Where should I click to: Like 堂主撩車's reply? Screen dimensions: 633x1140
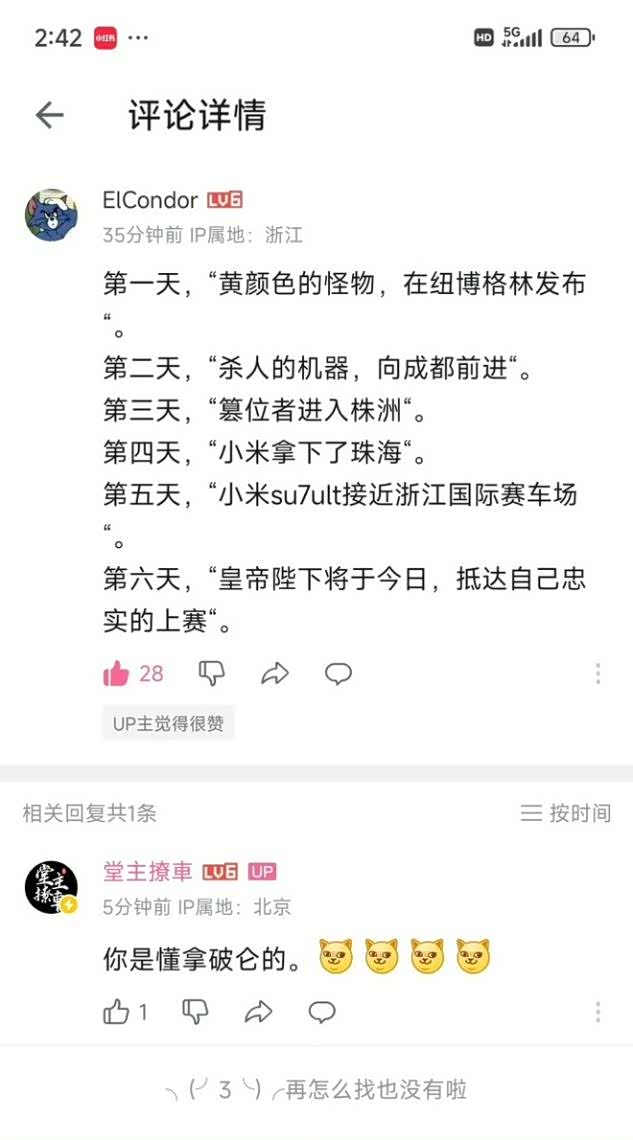click(117, 1012)
